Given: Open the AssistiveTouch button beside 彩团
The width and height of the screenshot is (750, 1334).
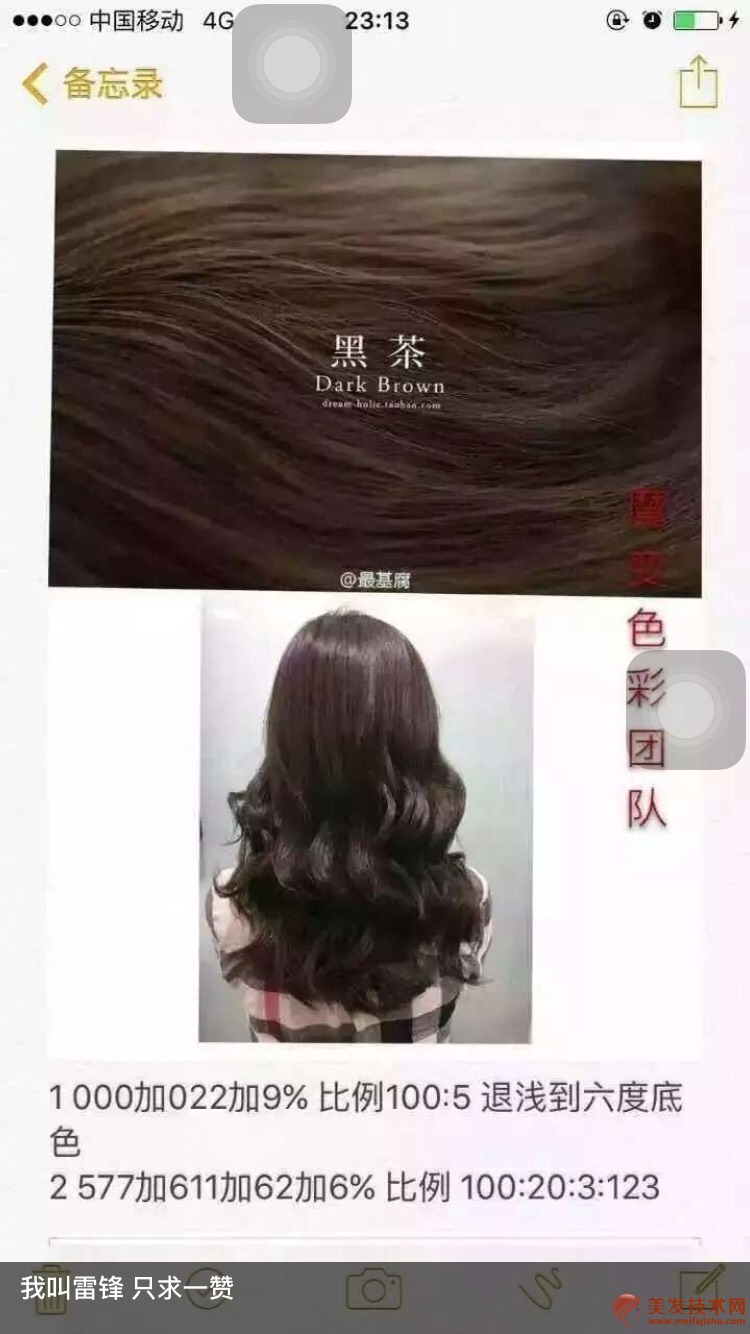Looking at the screenshot, I should click(686, 710).
